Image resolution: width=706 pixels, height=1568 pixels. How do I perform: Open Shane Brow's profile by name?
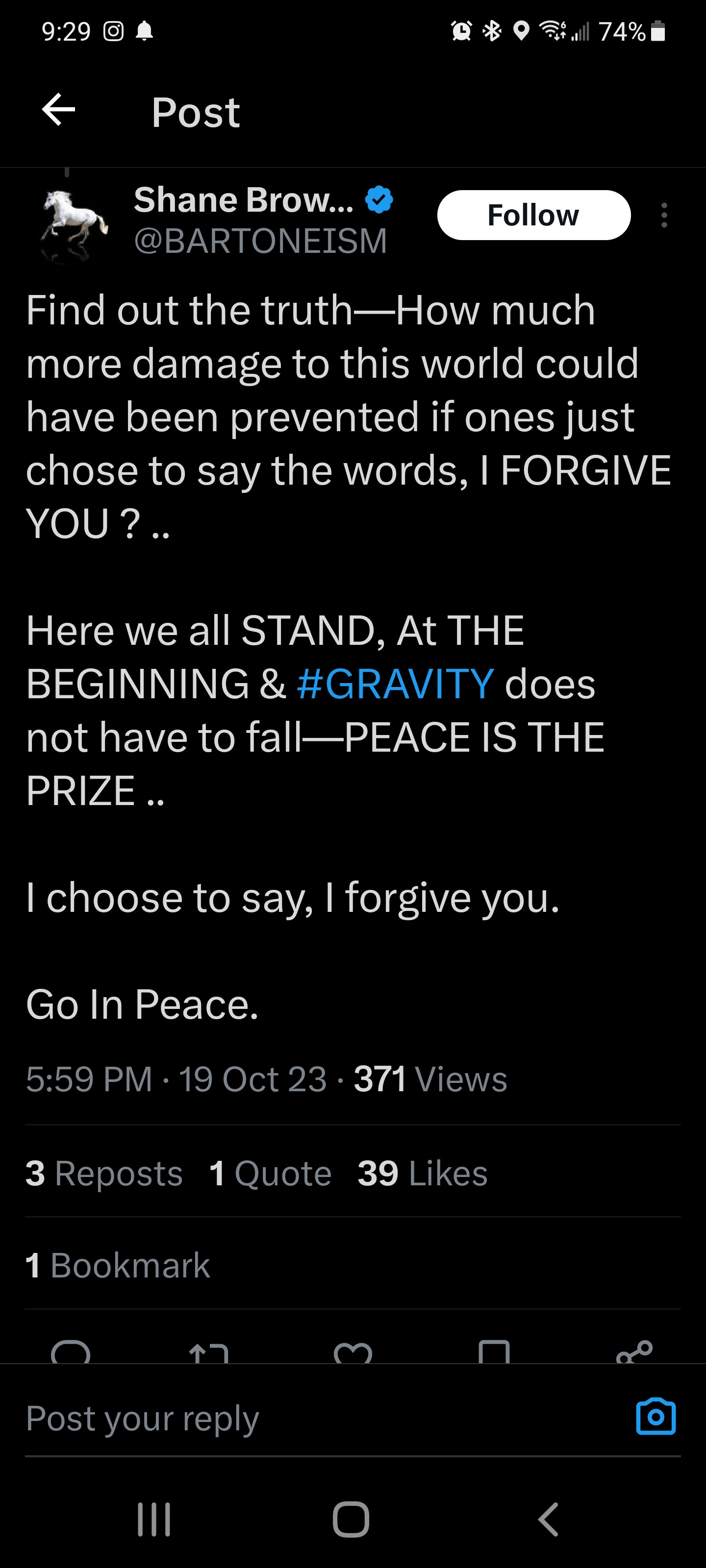[x=244, y=199]
